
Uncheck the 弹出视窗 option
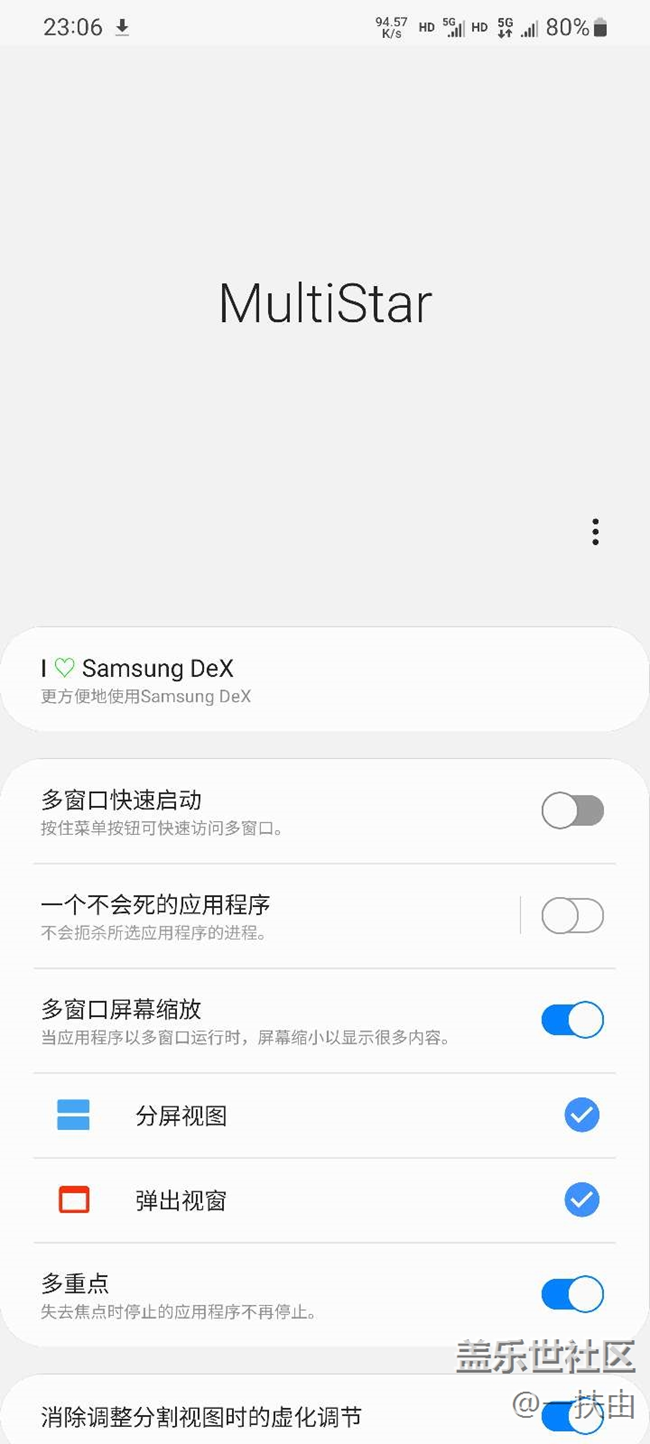[581, 1199]
